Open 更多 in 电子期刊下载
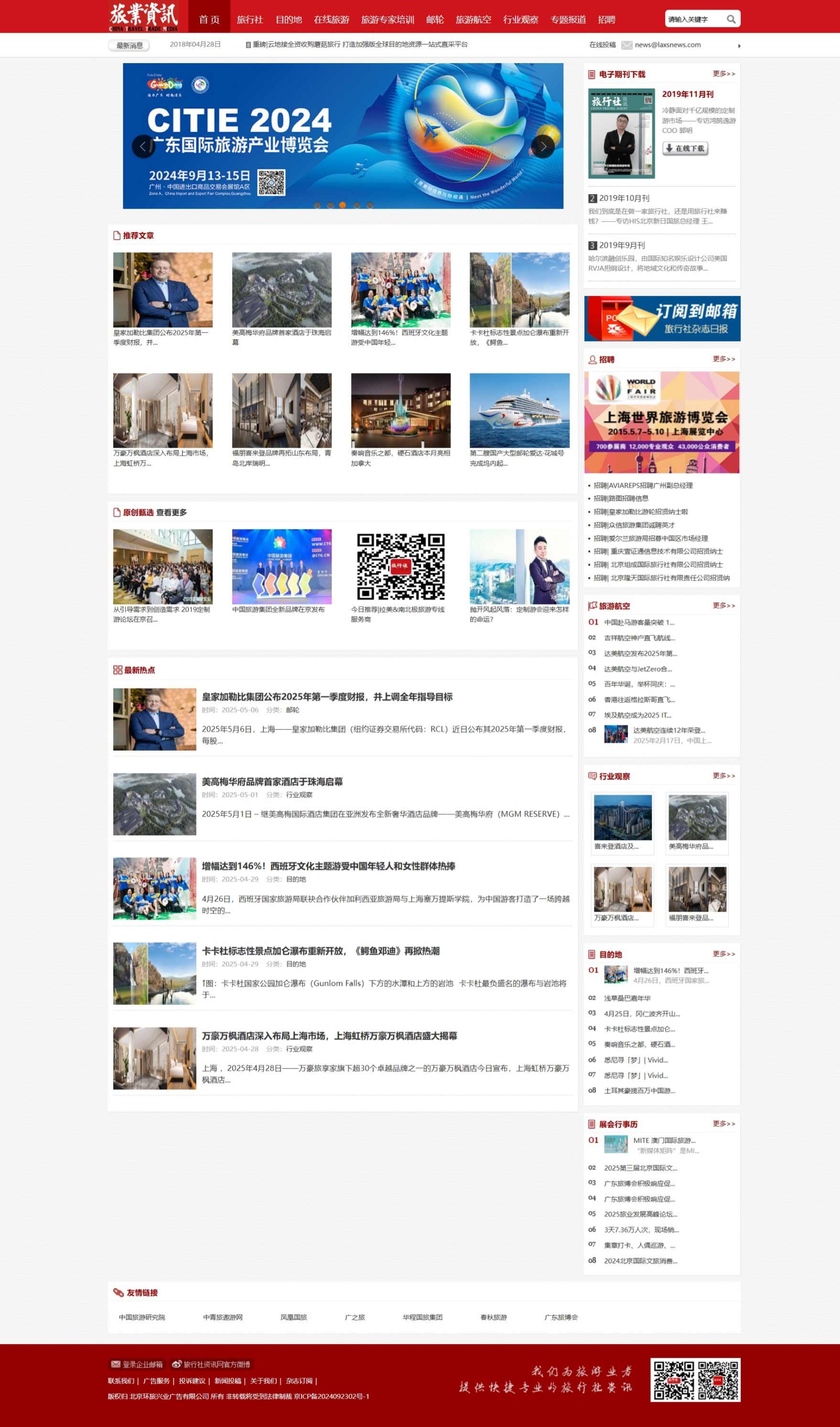The image size is (840, 1427). pos(723,74)
